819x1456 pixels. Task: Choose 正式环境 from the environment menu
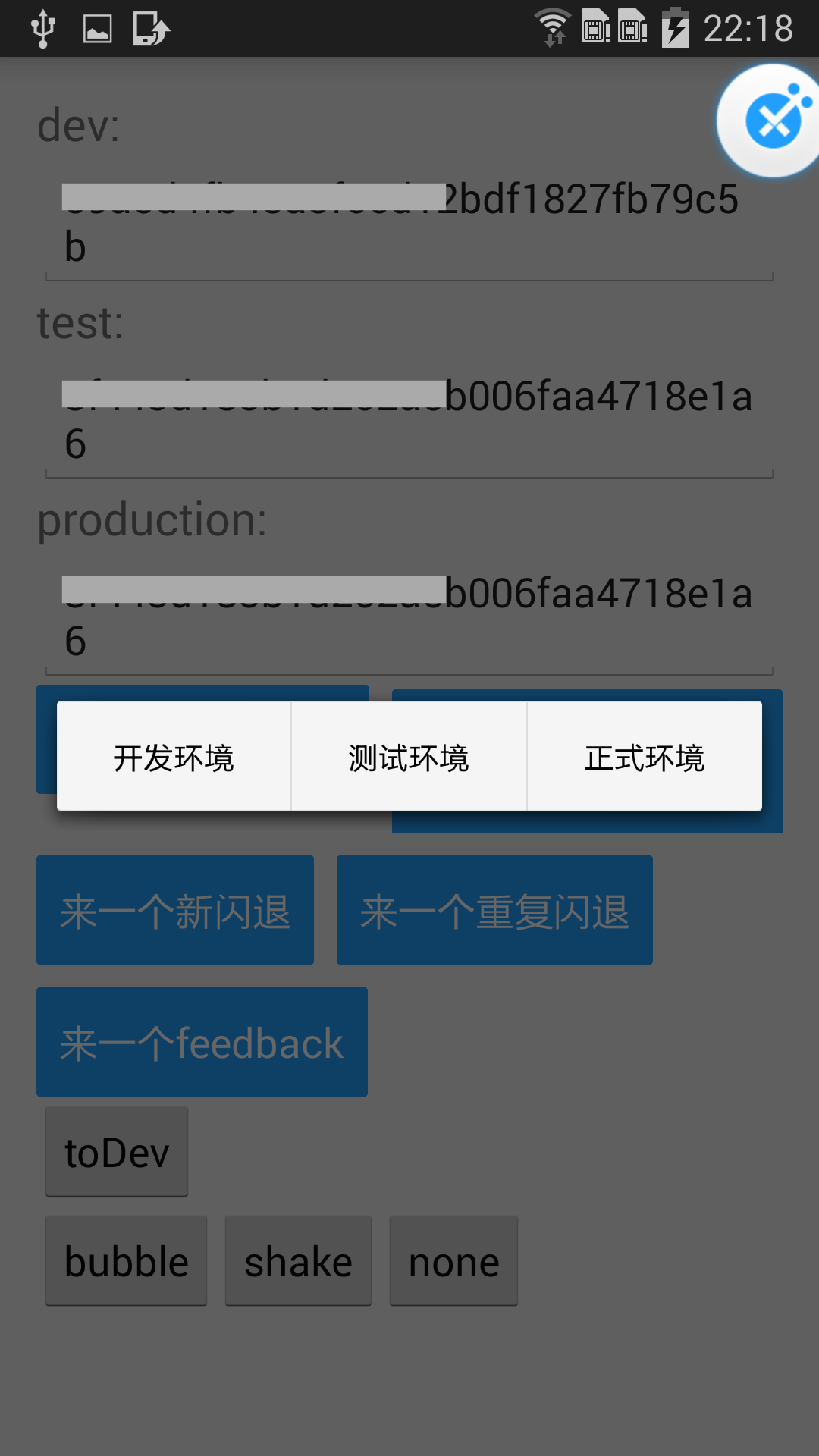tap(644, 756)
